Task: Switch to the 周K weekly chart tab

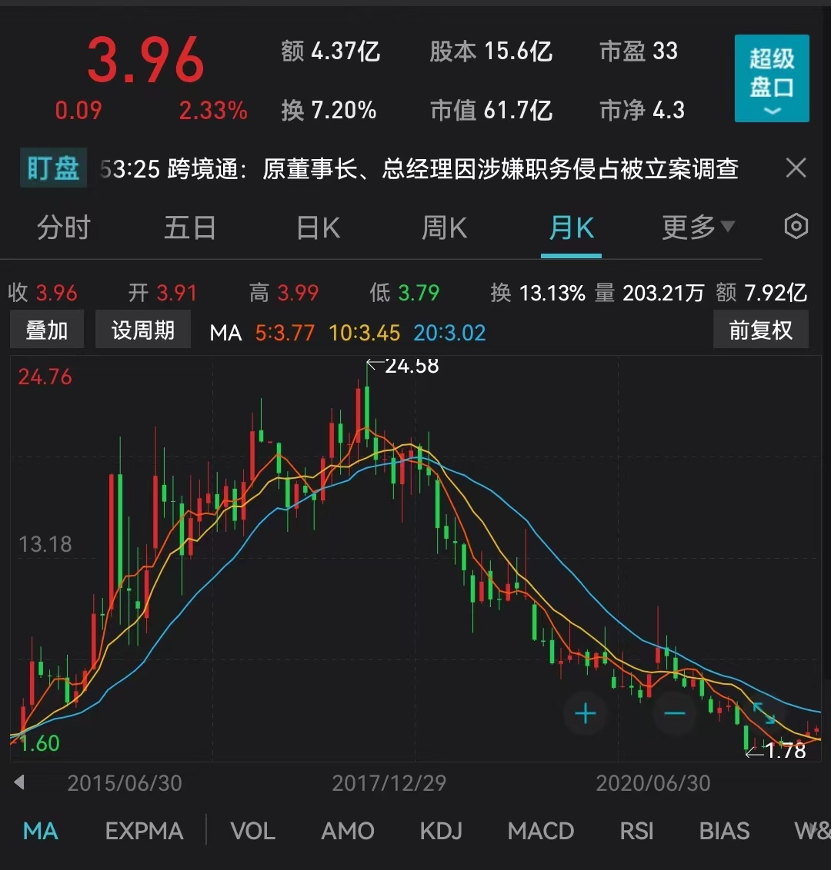Action: click(x=443, y=227)
